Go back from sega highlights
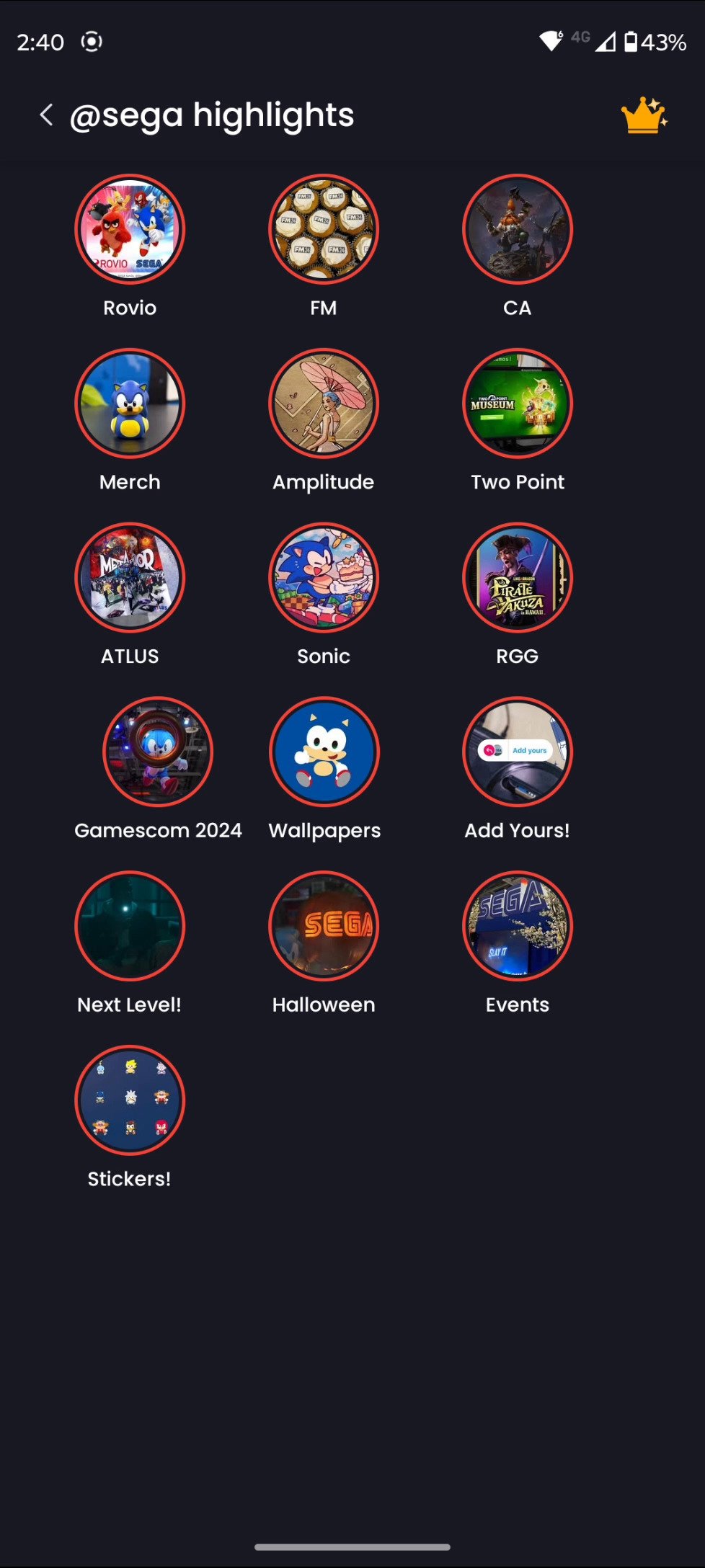 [46, 115]
